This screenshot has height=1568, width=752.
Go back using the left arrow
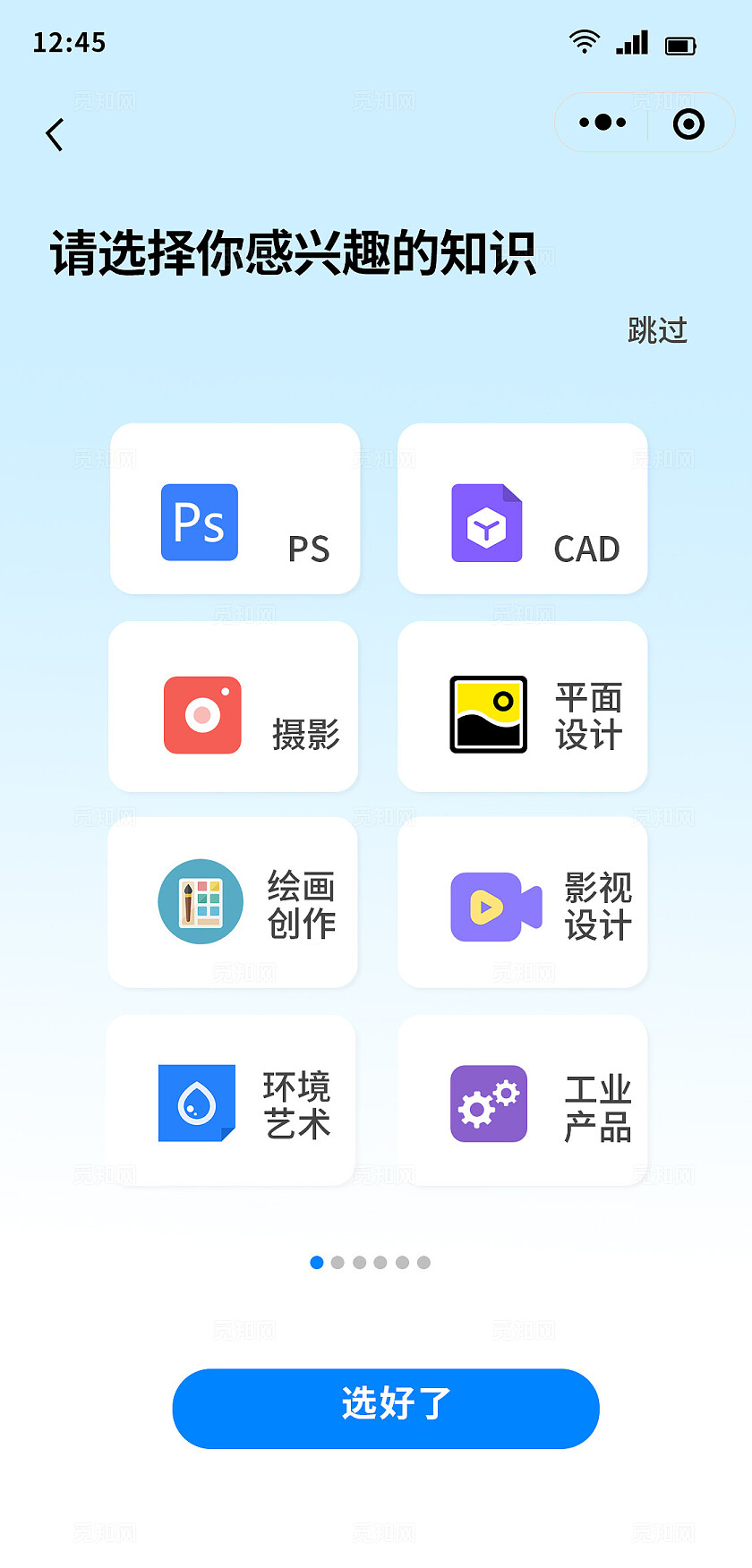tap(54, 133)
